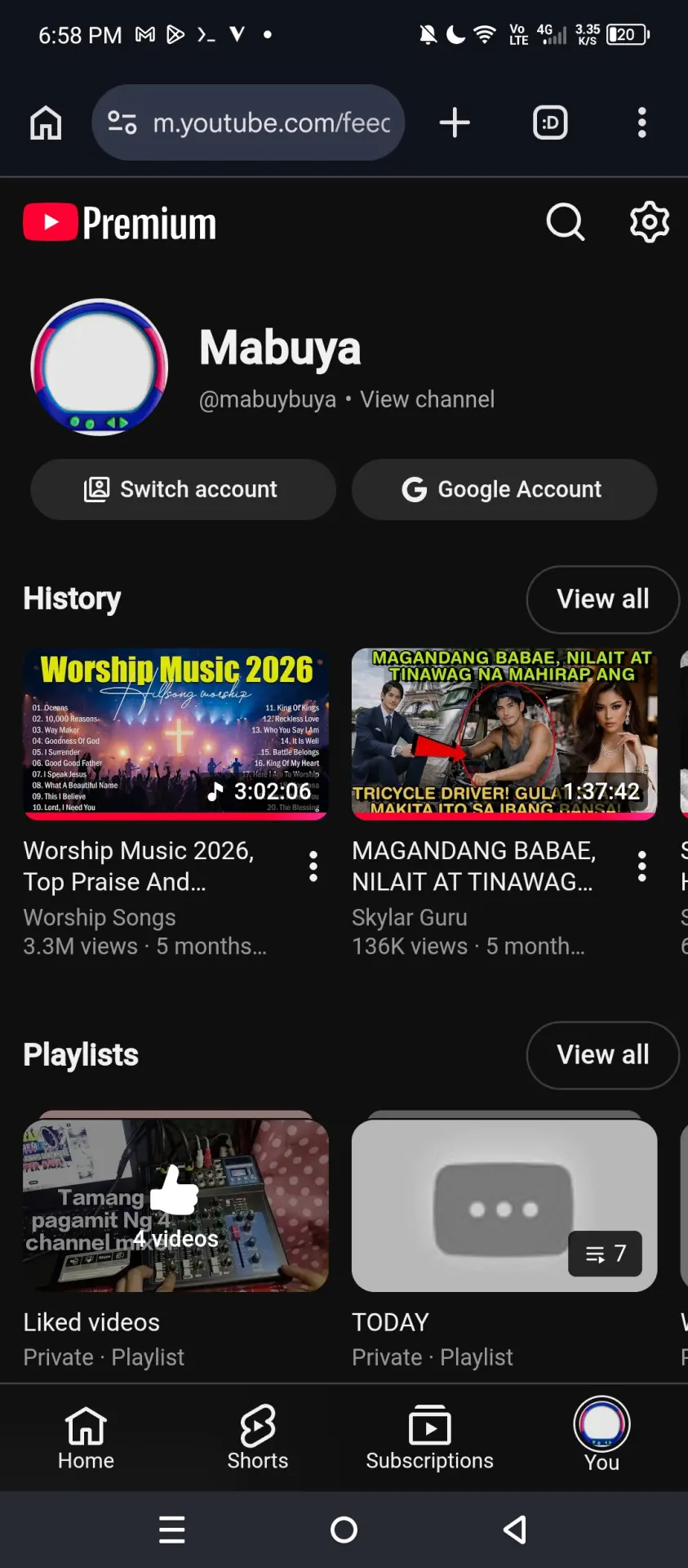
Task: Open Worship Music 2026 video
Action: [175, 734]
